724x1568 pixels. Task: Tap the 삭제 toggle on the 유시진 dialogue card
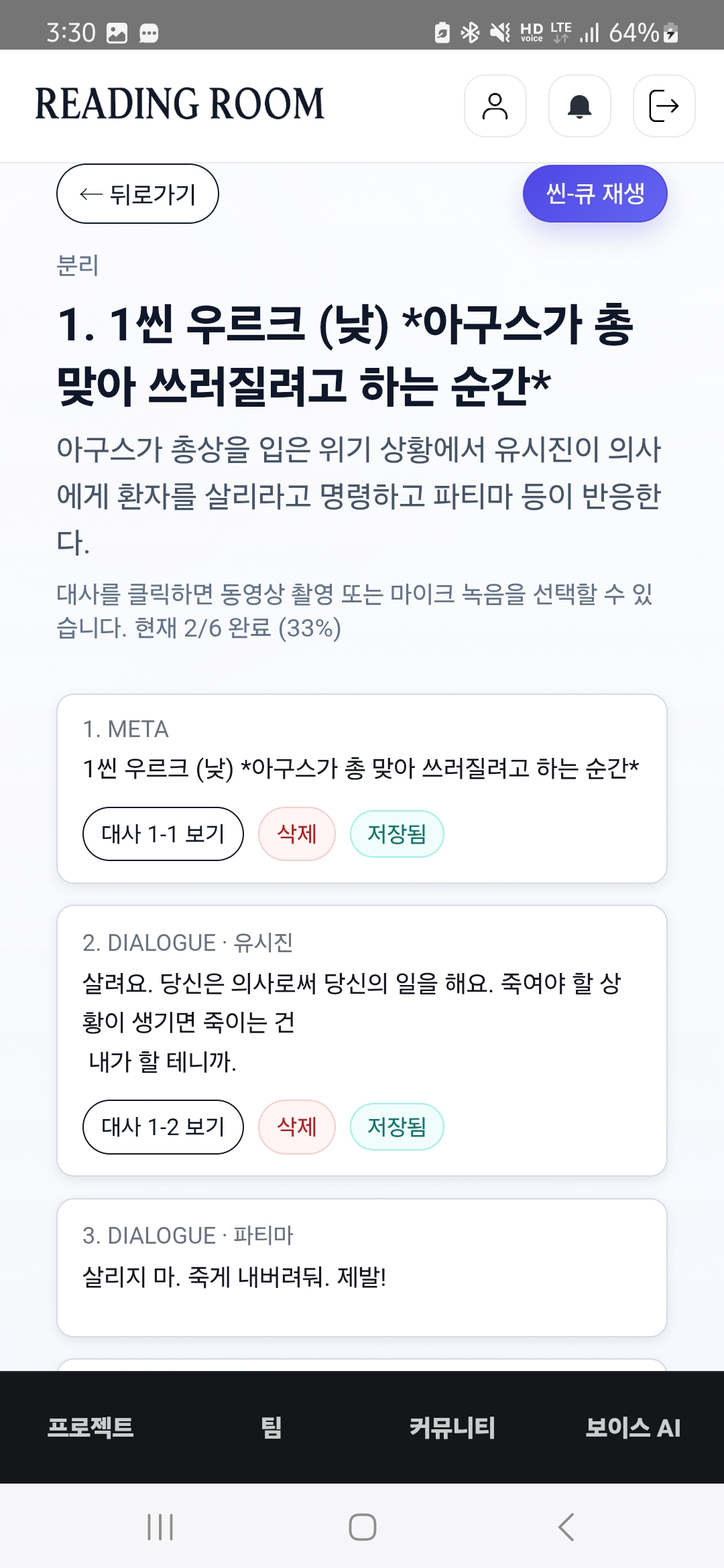coord(296,1127)
